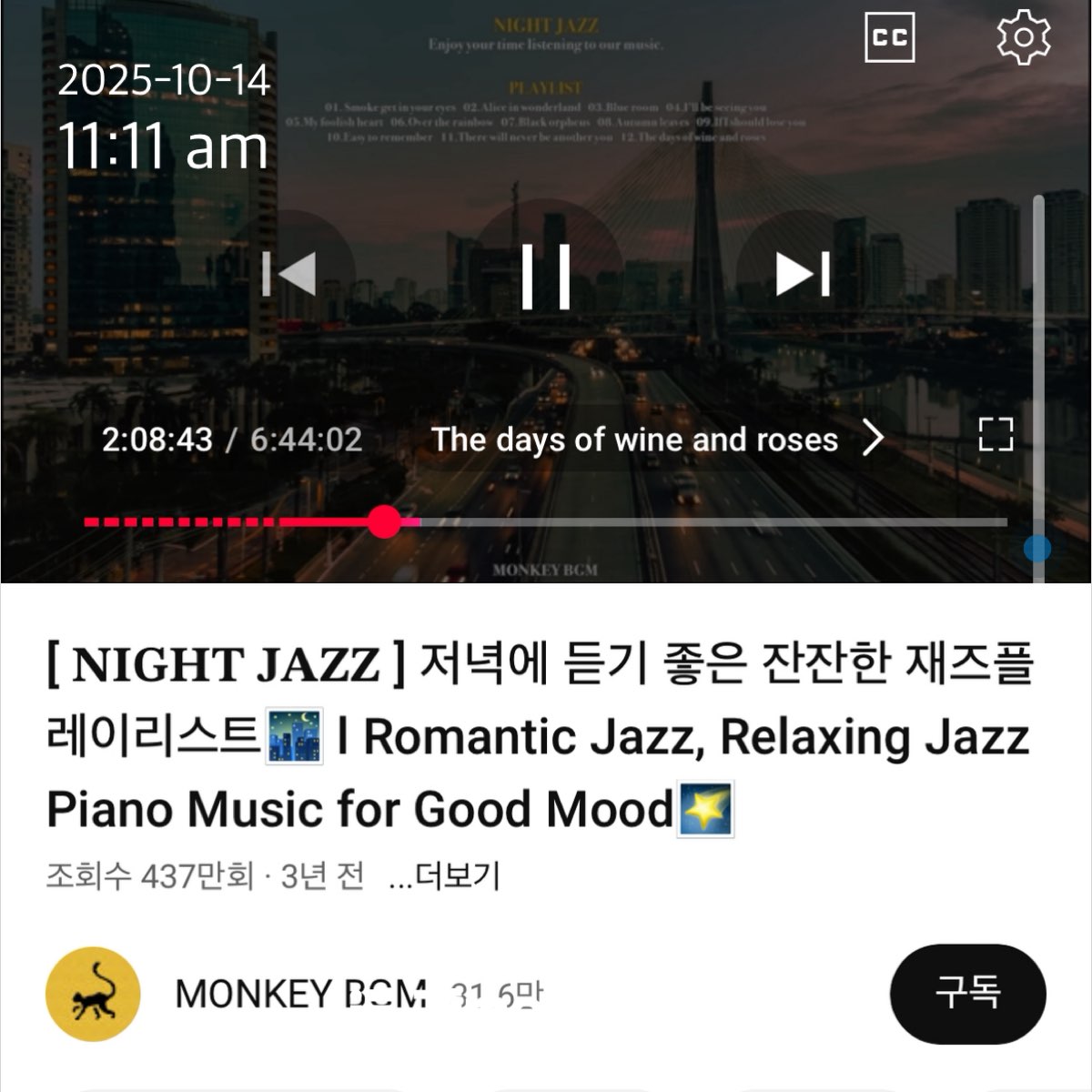The image size is (1092, 1092).
Task: Pause the playing video
Action: tap(546, 275)
